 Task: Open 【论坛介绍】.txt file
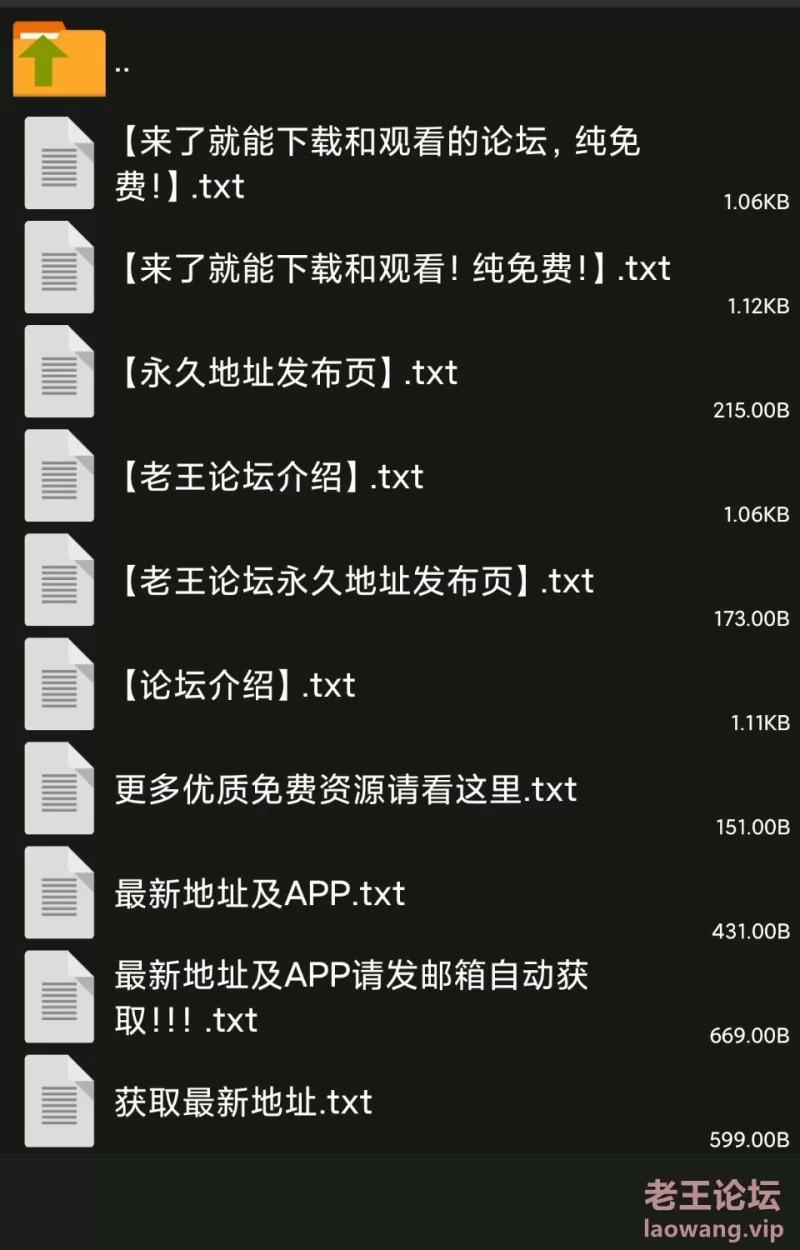coord(236,685)
